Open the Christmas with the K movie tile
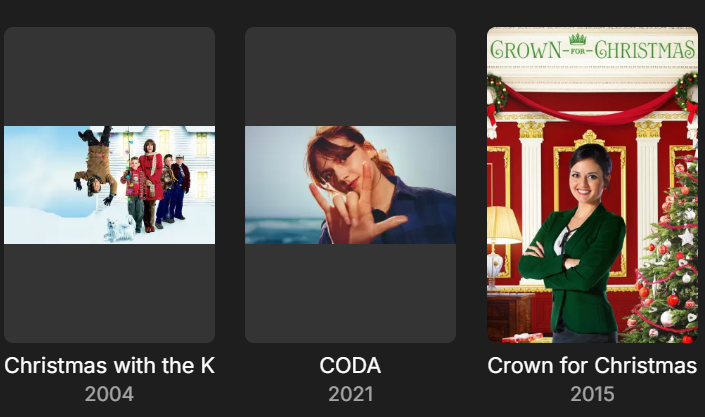The image size is (705, 417). pos(109,185)
